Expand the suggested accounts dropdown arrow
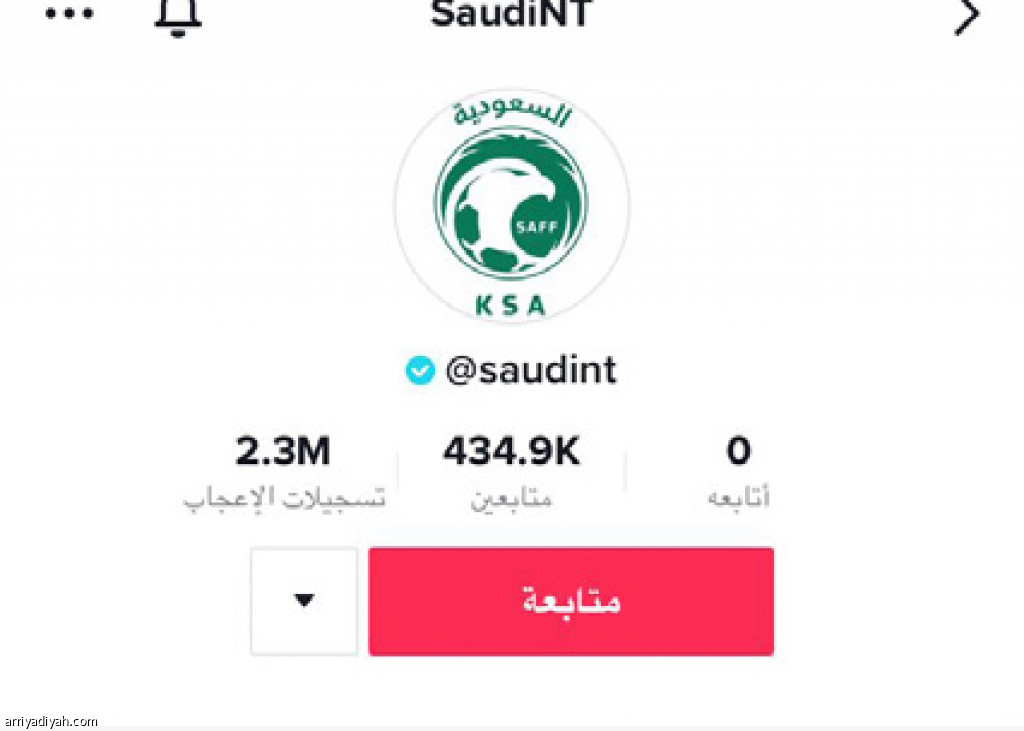Screen dimensions: 1024x731 [304, 601]
